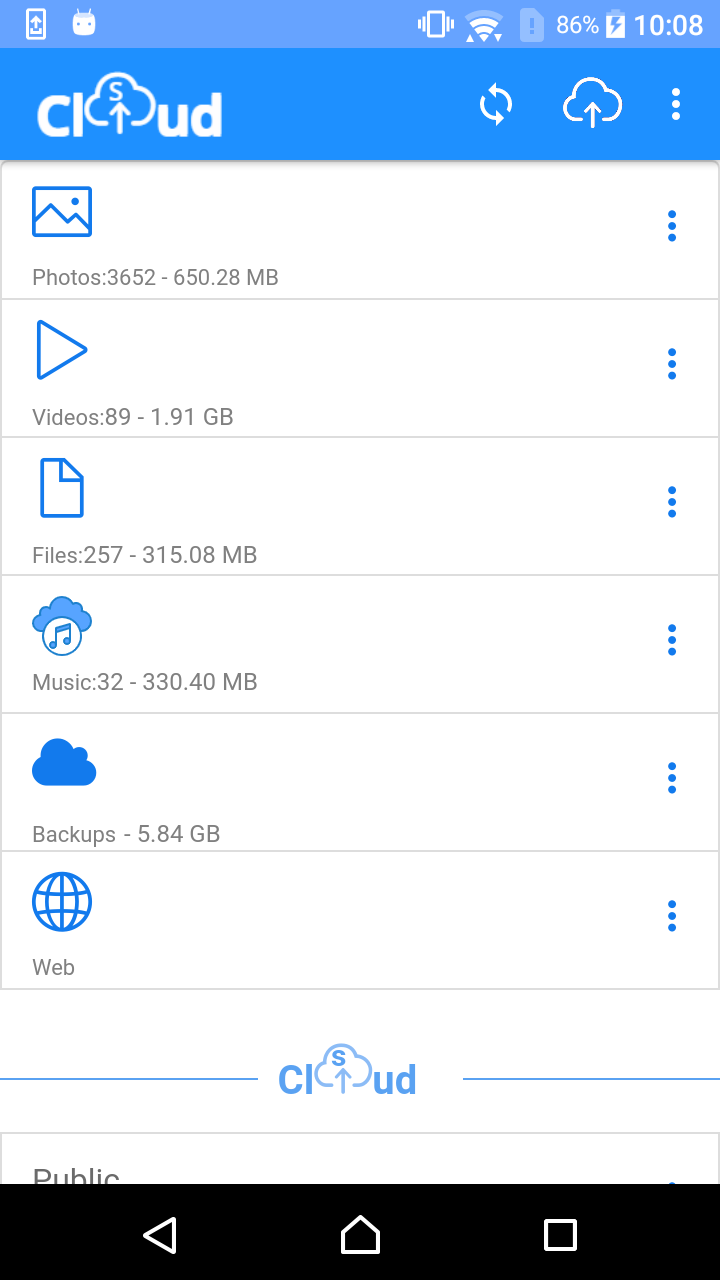Tap the Music cloud note icon
Viewport: 720px width, 1280px height.
point(62,626)
